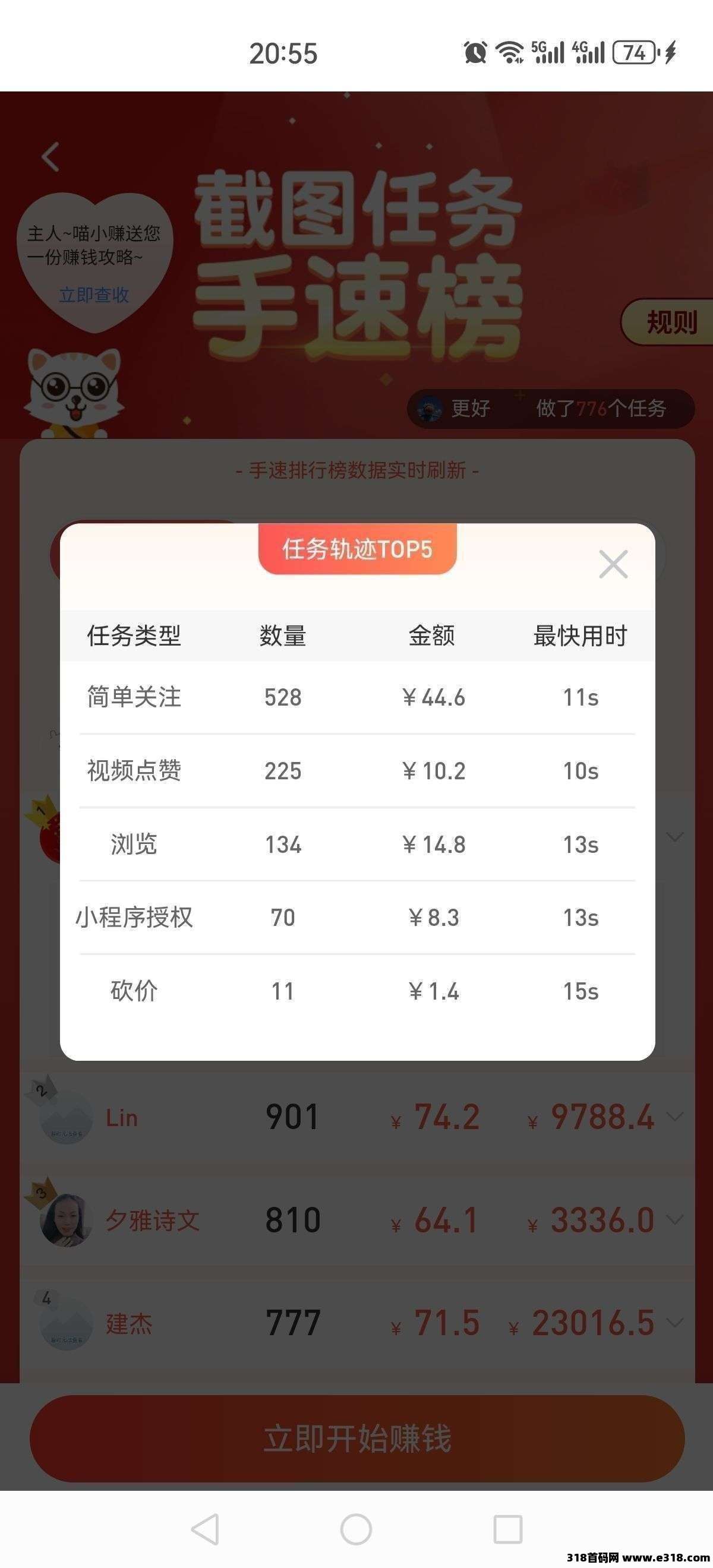713x1568 pixels.
Task: Tap the 立即开始赚钱 button
Action: 356,1440
